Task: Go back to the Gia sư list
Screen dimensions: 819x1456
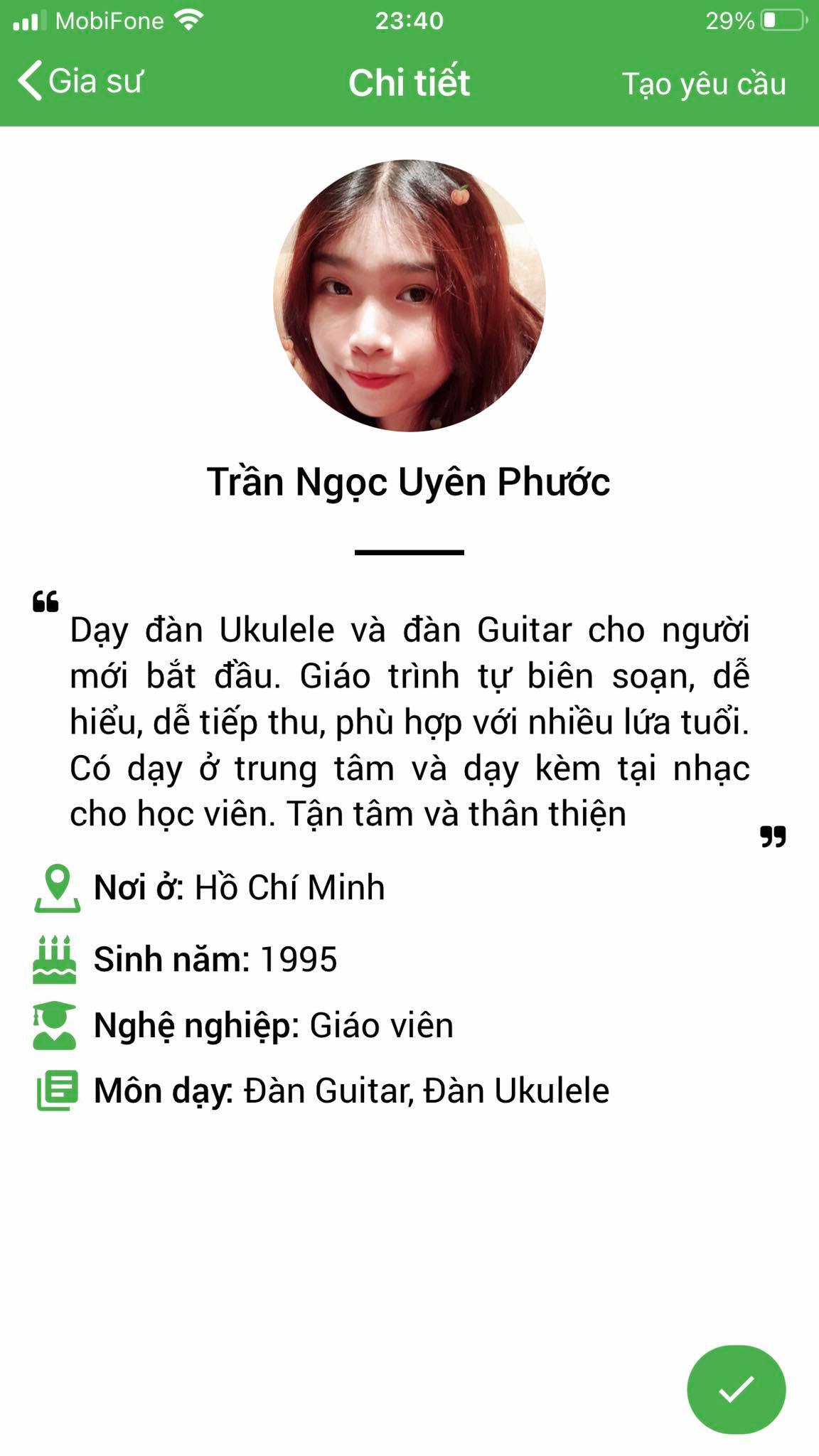Action: click(x=80, y=81)
